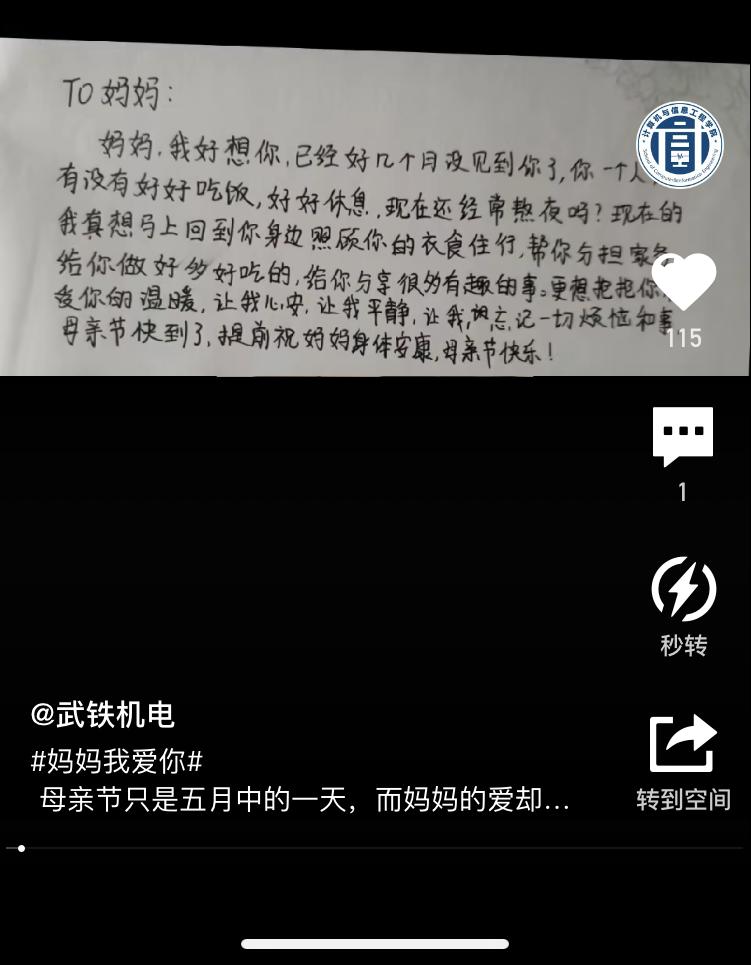Open the #妈妈我爱你# hashtag topic

(x=117, y=761)
